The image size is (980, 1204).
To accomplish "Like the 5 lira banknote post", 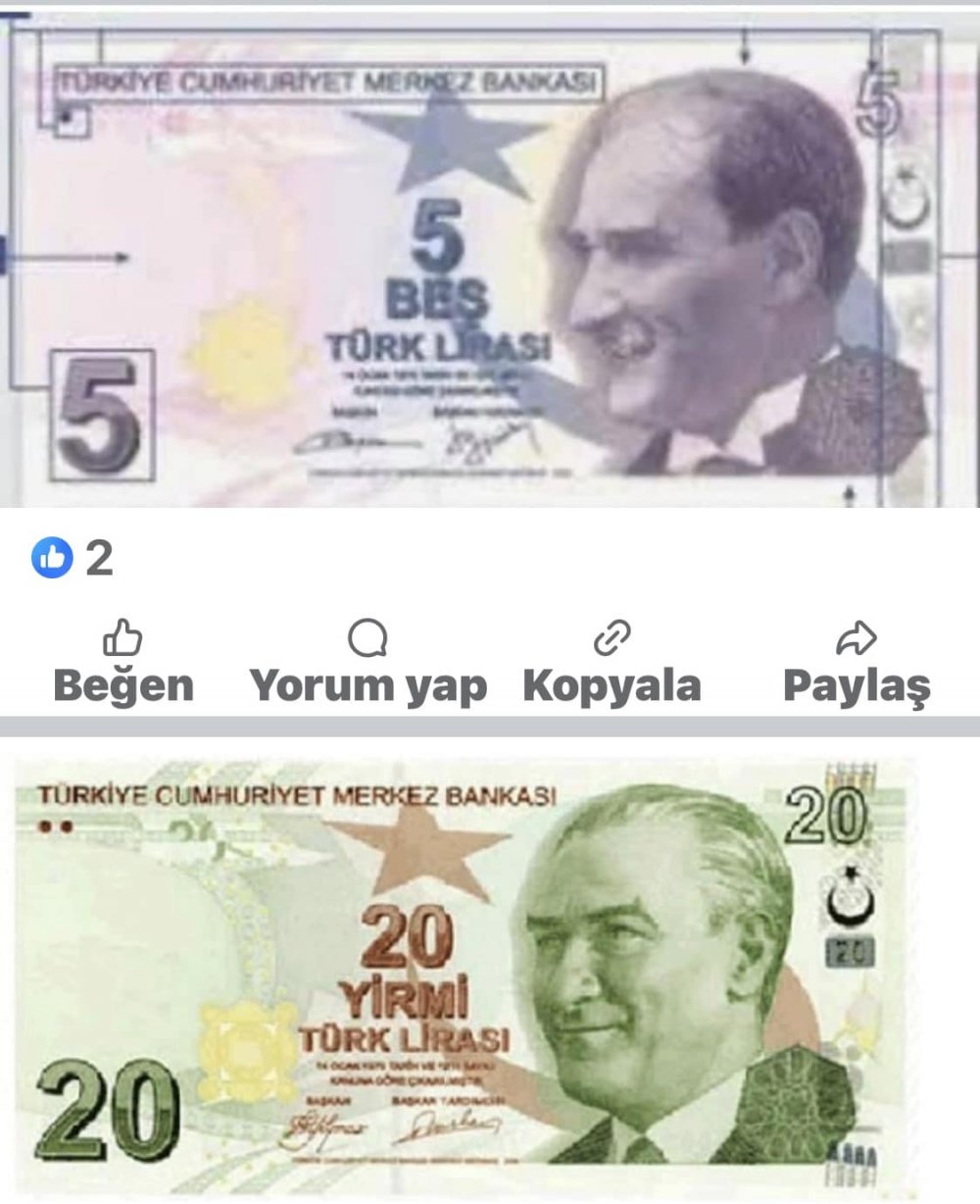I will 122,665.
